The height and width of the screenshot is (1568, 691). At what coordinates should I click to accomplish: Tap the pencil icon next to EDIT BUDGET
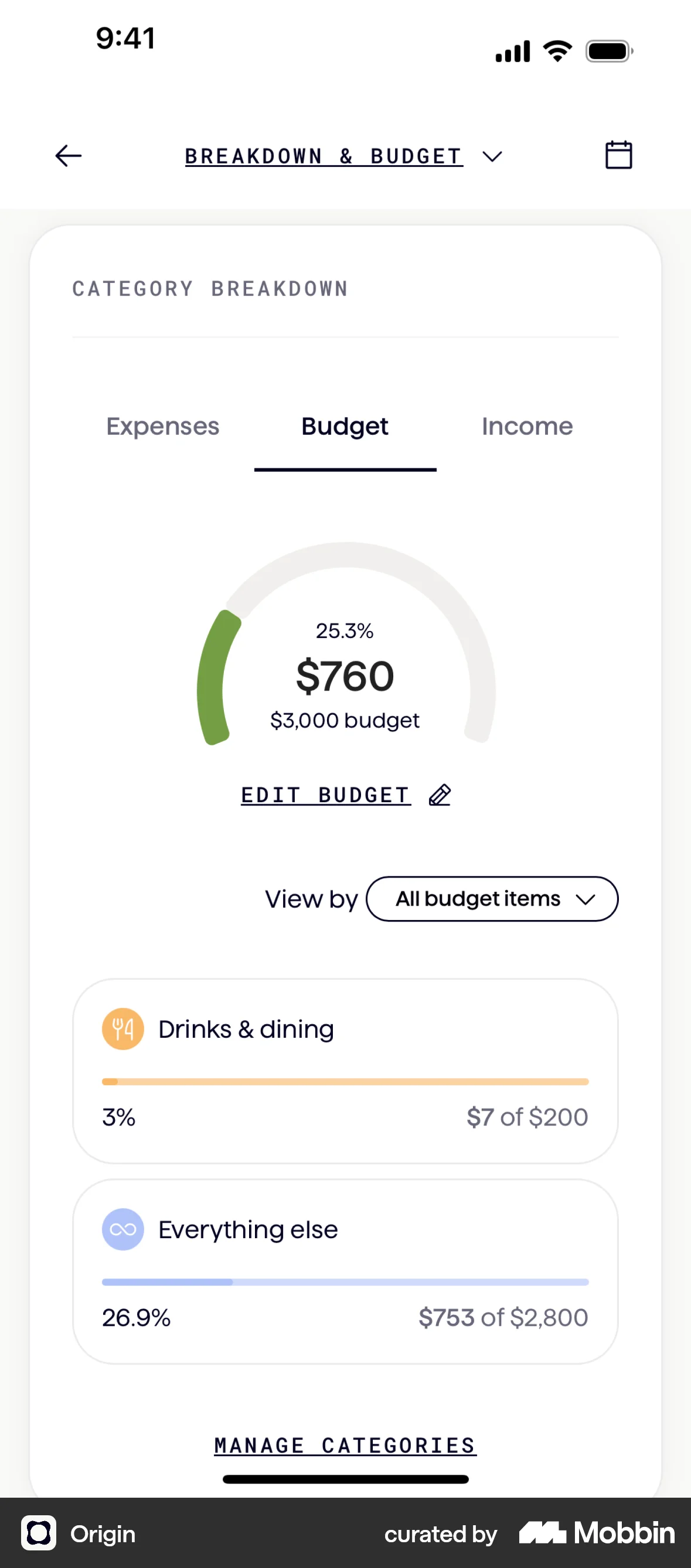click(x=440, y=795)
